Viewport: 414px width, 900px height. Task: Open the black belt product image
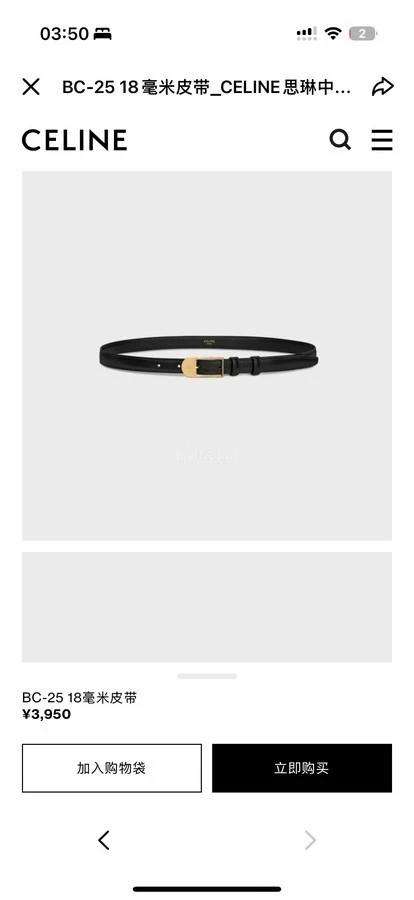point(207,355)
